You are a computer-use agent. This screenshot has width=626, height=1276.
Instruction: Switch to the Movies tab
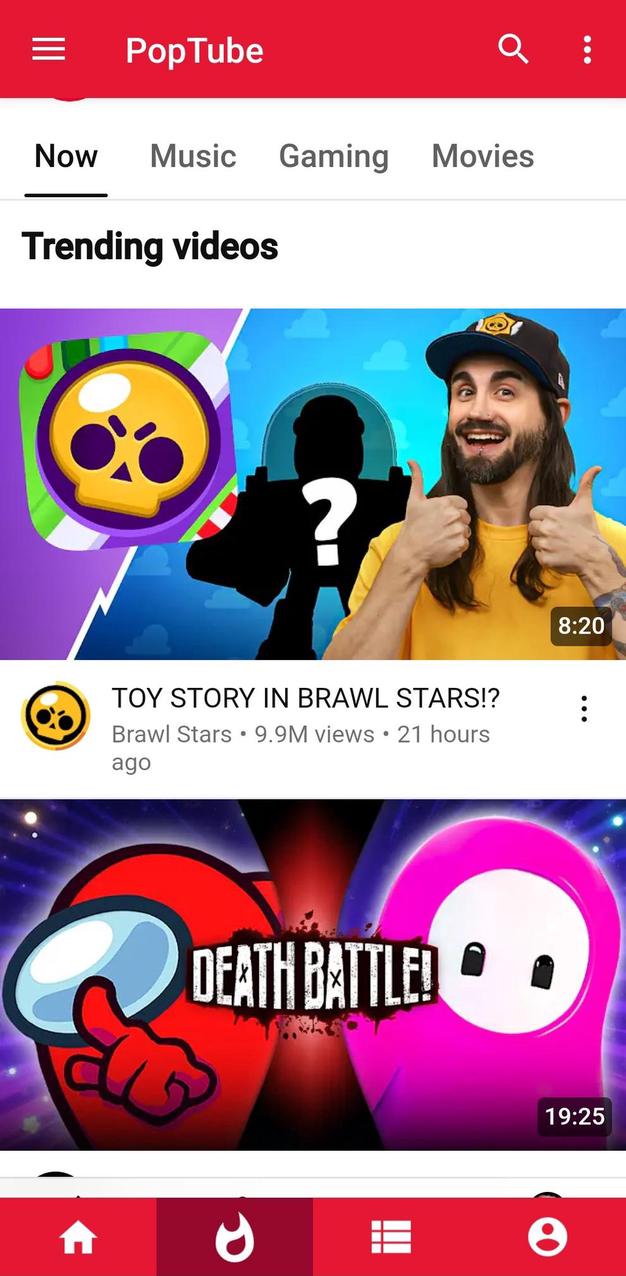(482, 156)
